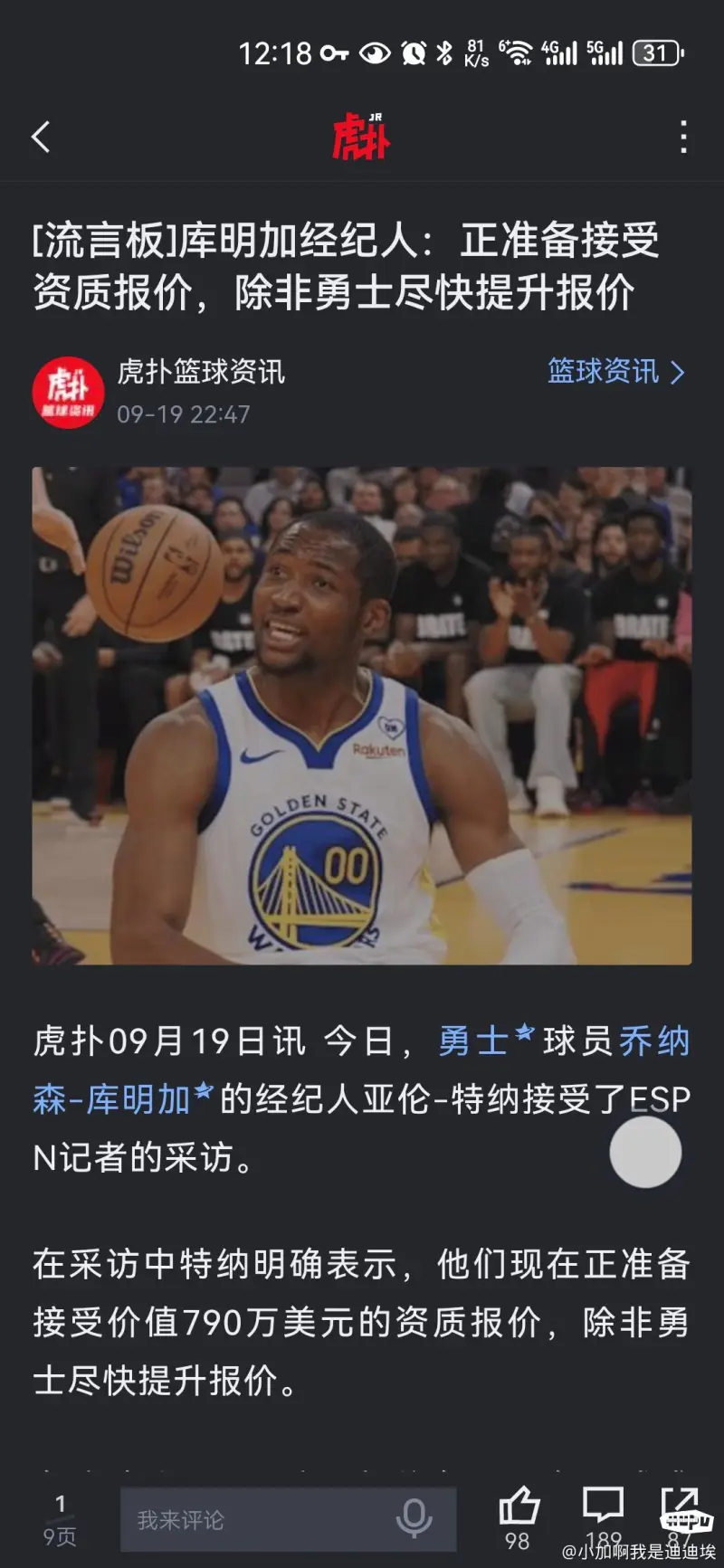View the article photo full screen
The width and height of the screenshot is (724, 1568).
pos(362,715)
